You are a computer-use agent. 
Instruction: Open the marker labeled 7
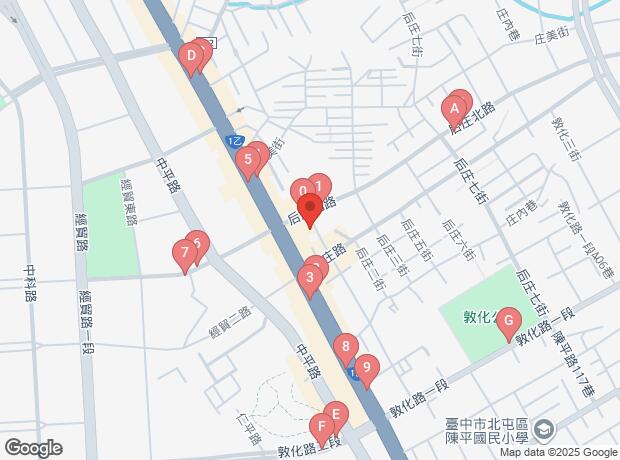(x=183, y=254)
